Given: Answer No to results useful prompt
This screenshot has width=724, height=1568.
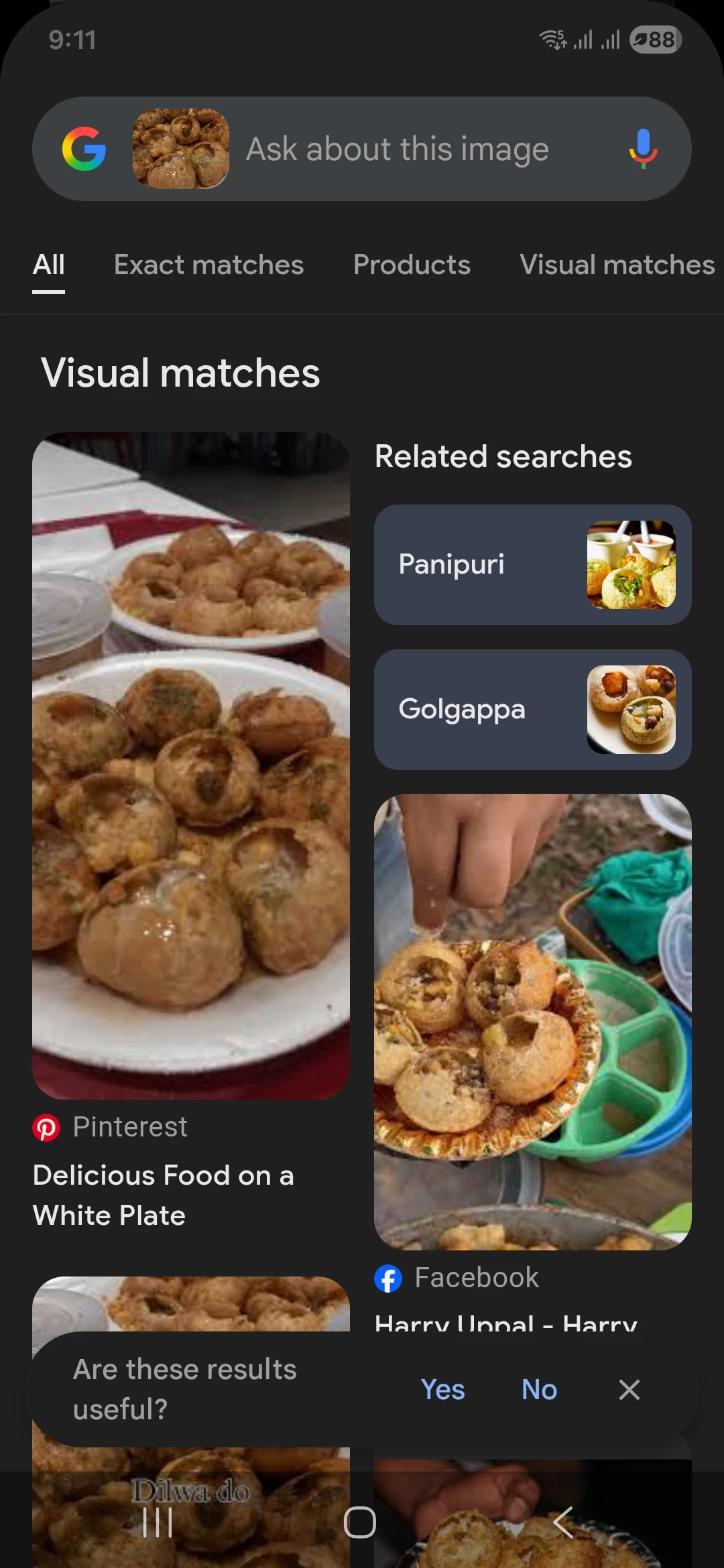Looking at the screenshot, I should [540, 1390].
